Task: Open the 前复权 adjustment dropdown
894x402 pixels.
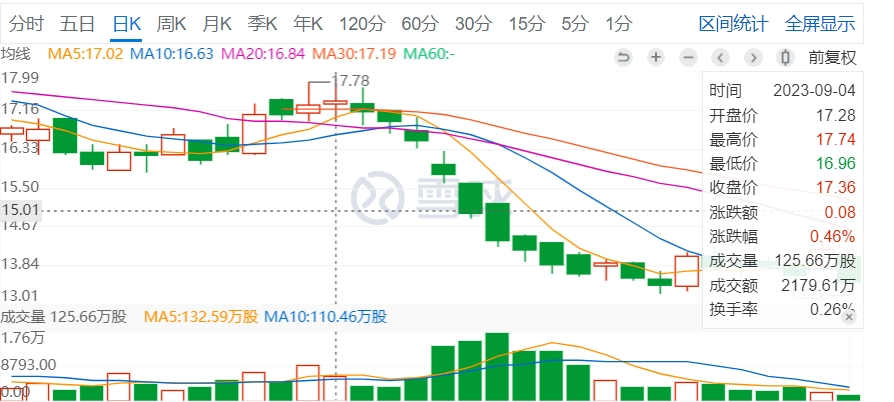Action: point(832,57)
